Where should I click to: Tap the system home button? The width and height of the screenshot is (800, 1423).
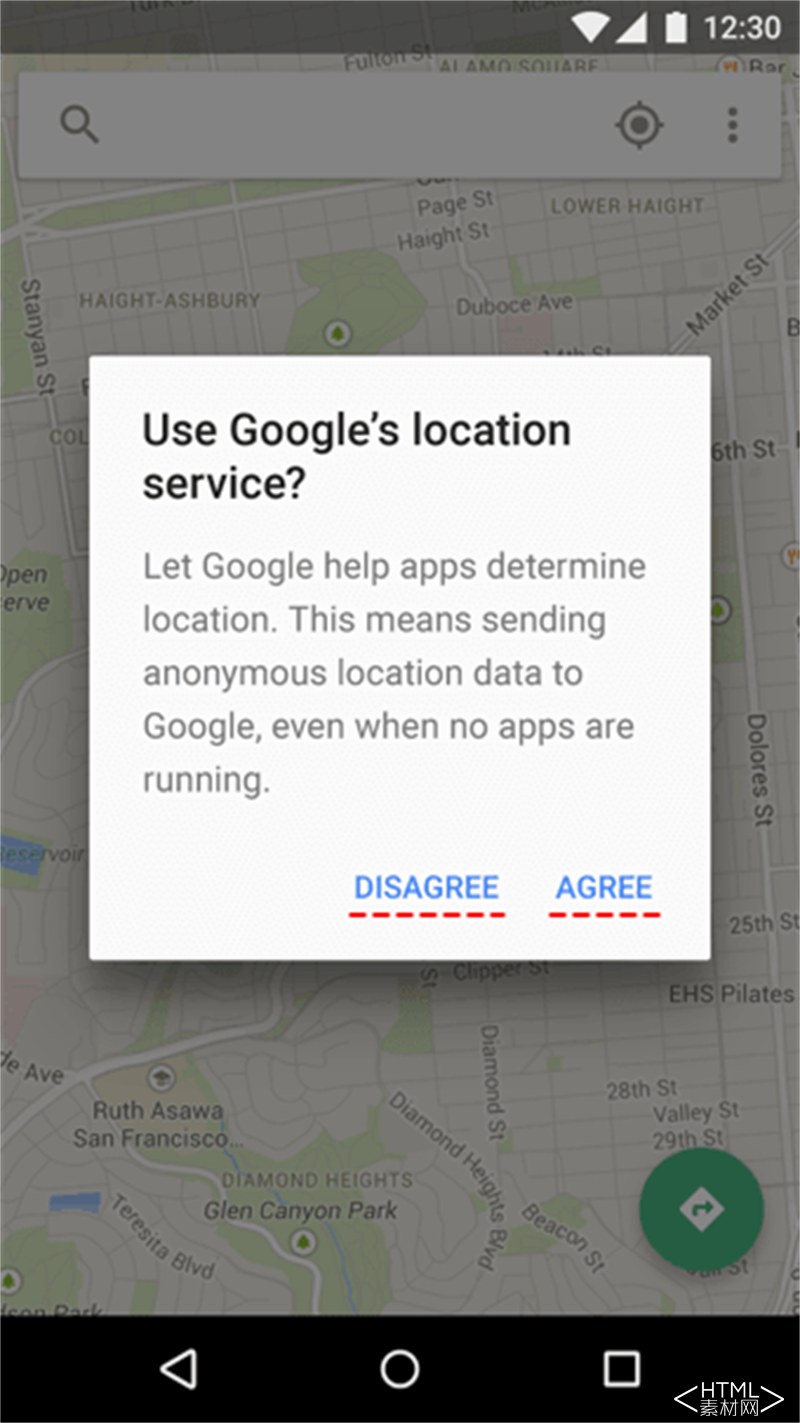(400, 1368)
